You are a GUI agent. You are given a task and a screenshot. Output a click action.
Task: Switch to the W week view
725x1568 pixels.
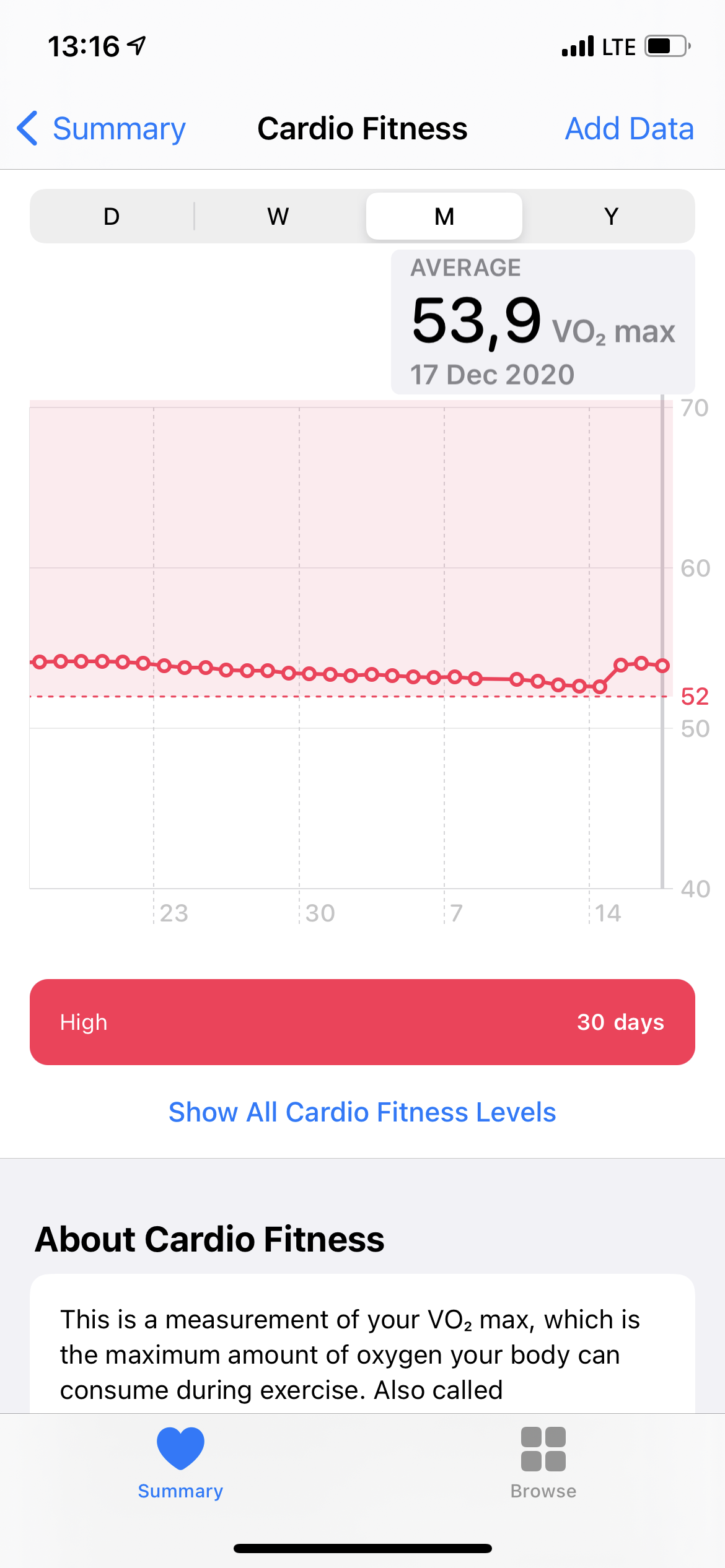278,216
